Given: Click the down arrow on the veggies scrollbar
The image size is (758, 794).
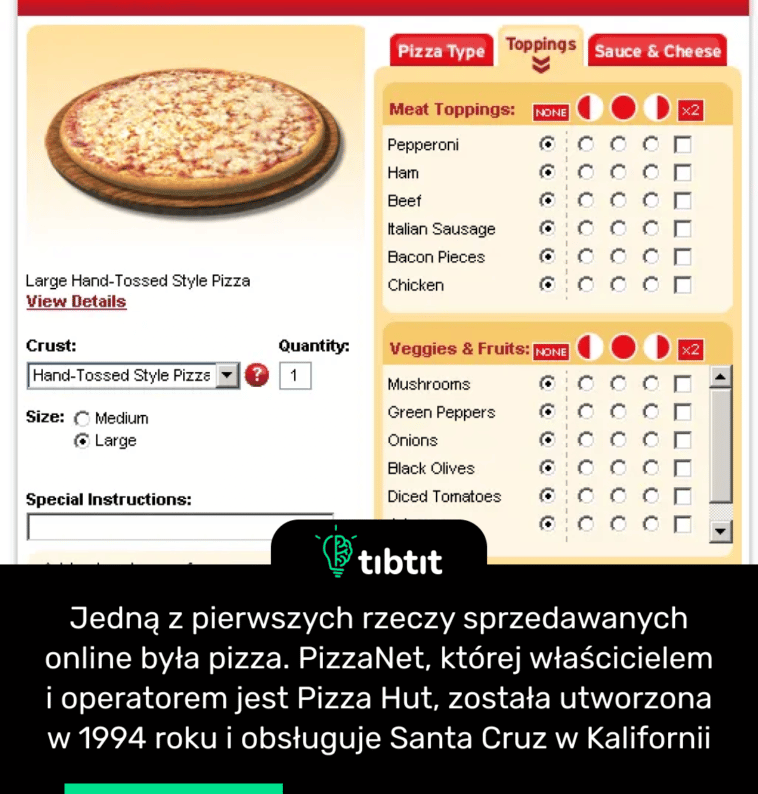Looking at the screenshot, I should 721,531.
